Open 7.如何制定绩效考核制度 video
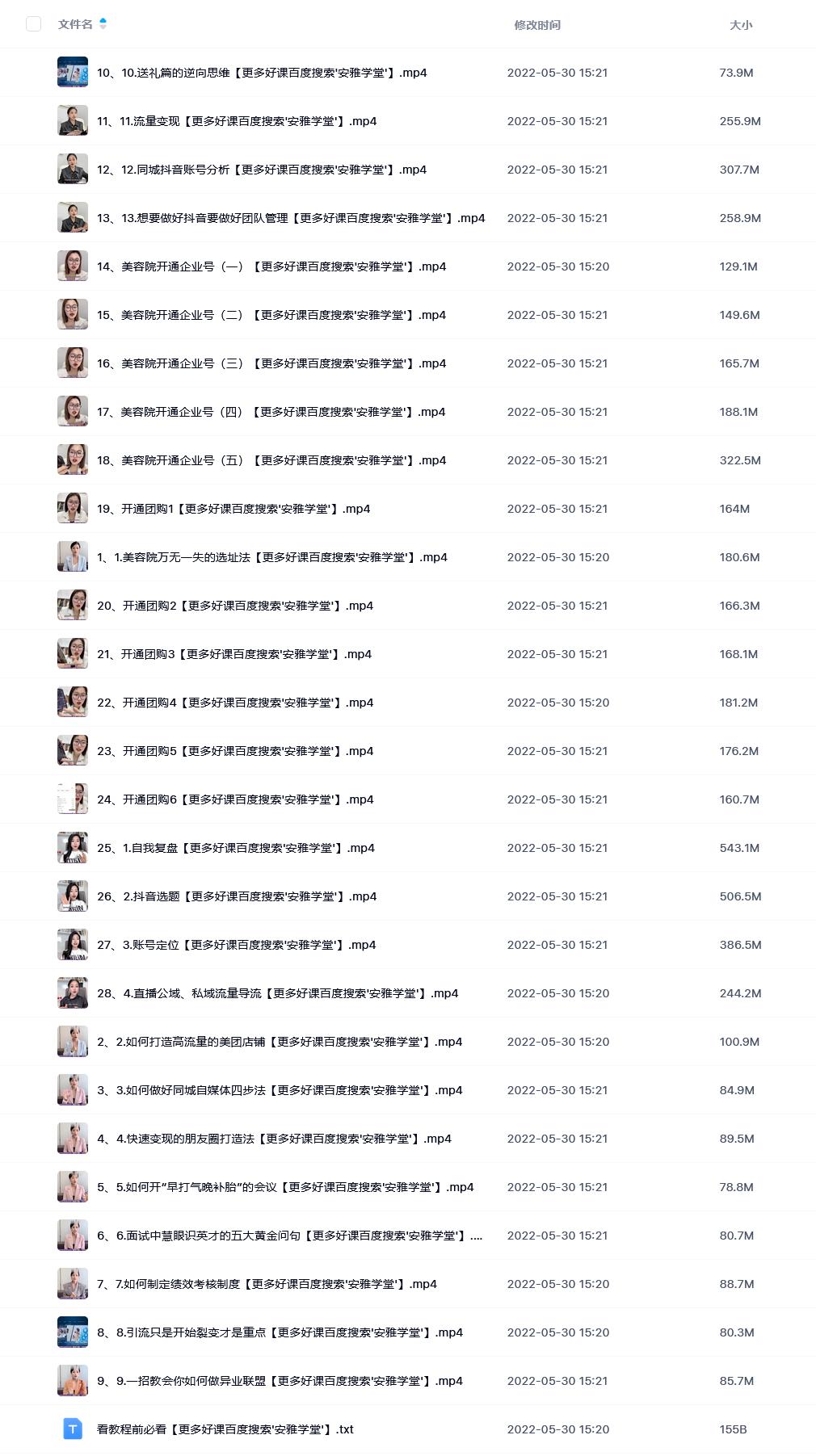The height and width of the screenshot is (1456, 816). (267, 1284)
